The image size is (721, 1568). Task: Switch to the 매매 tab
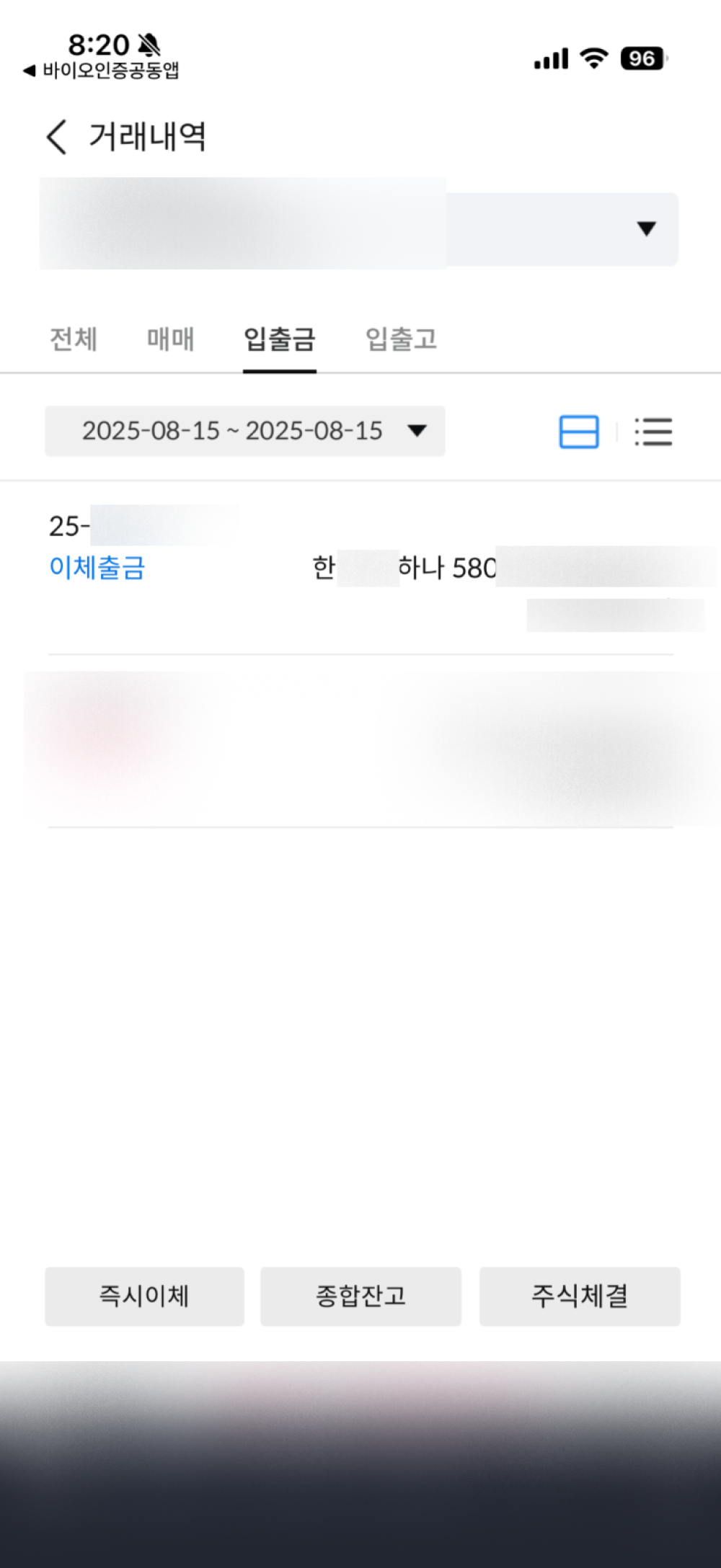click(x=171, y=339)
